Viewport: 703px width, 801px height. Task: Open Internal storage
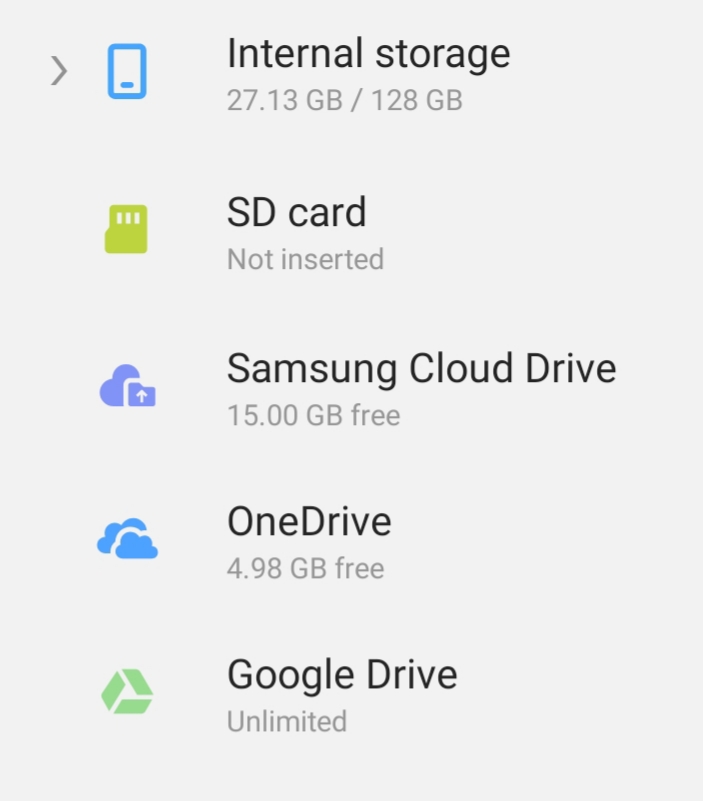coord(368,71)
